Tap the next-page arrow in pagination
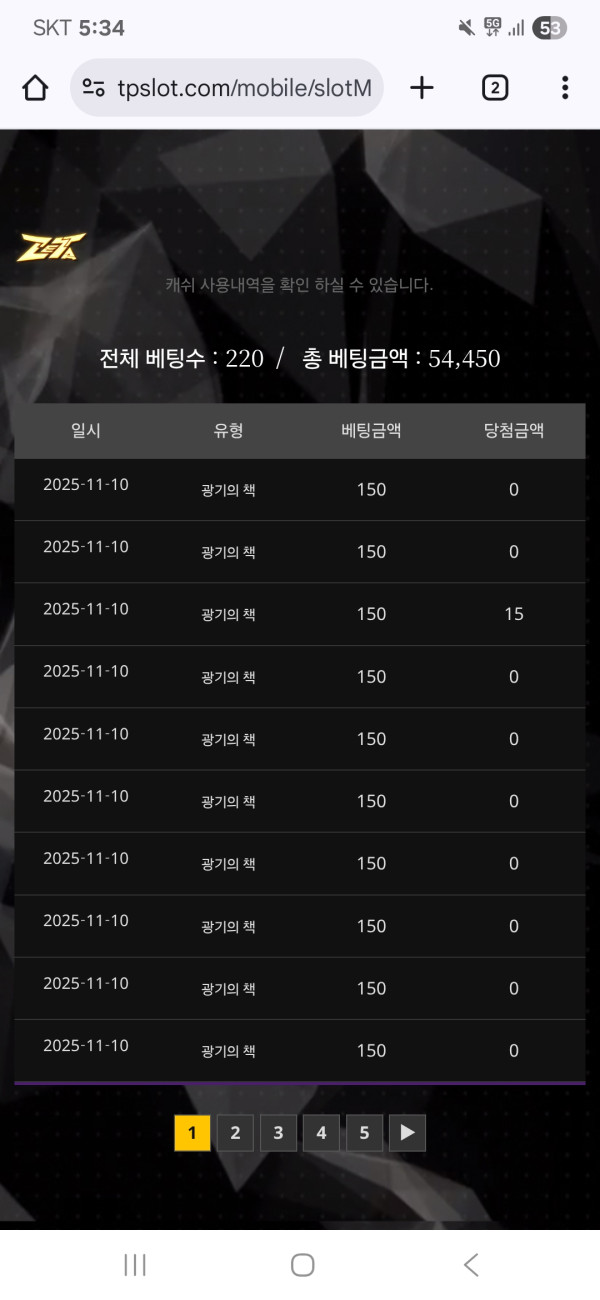Image resolution: width=600 pixels, height=1300 pixels. click(x=407, y=1133)
